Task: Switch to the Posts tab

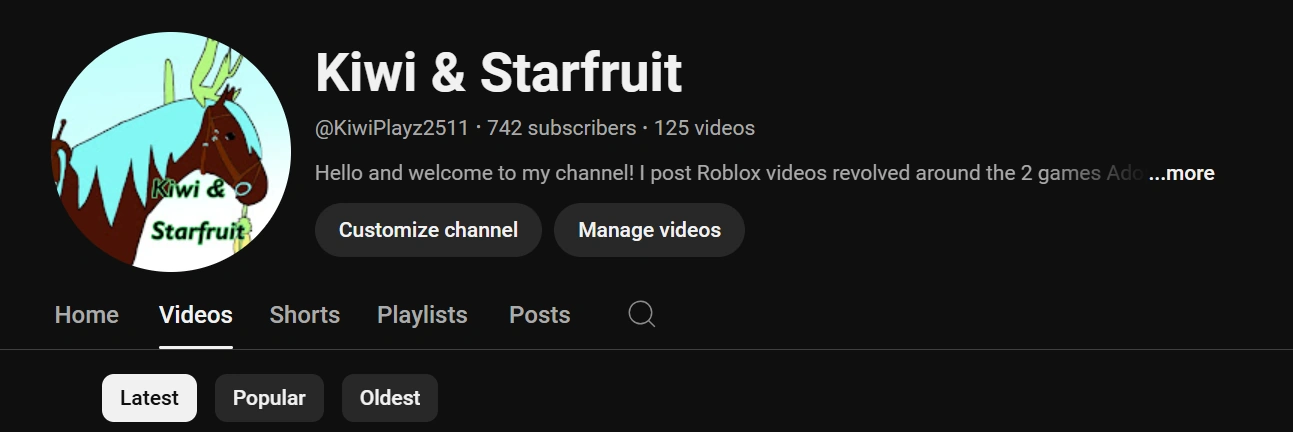Action: [539, 315]
